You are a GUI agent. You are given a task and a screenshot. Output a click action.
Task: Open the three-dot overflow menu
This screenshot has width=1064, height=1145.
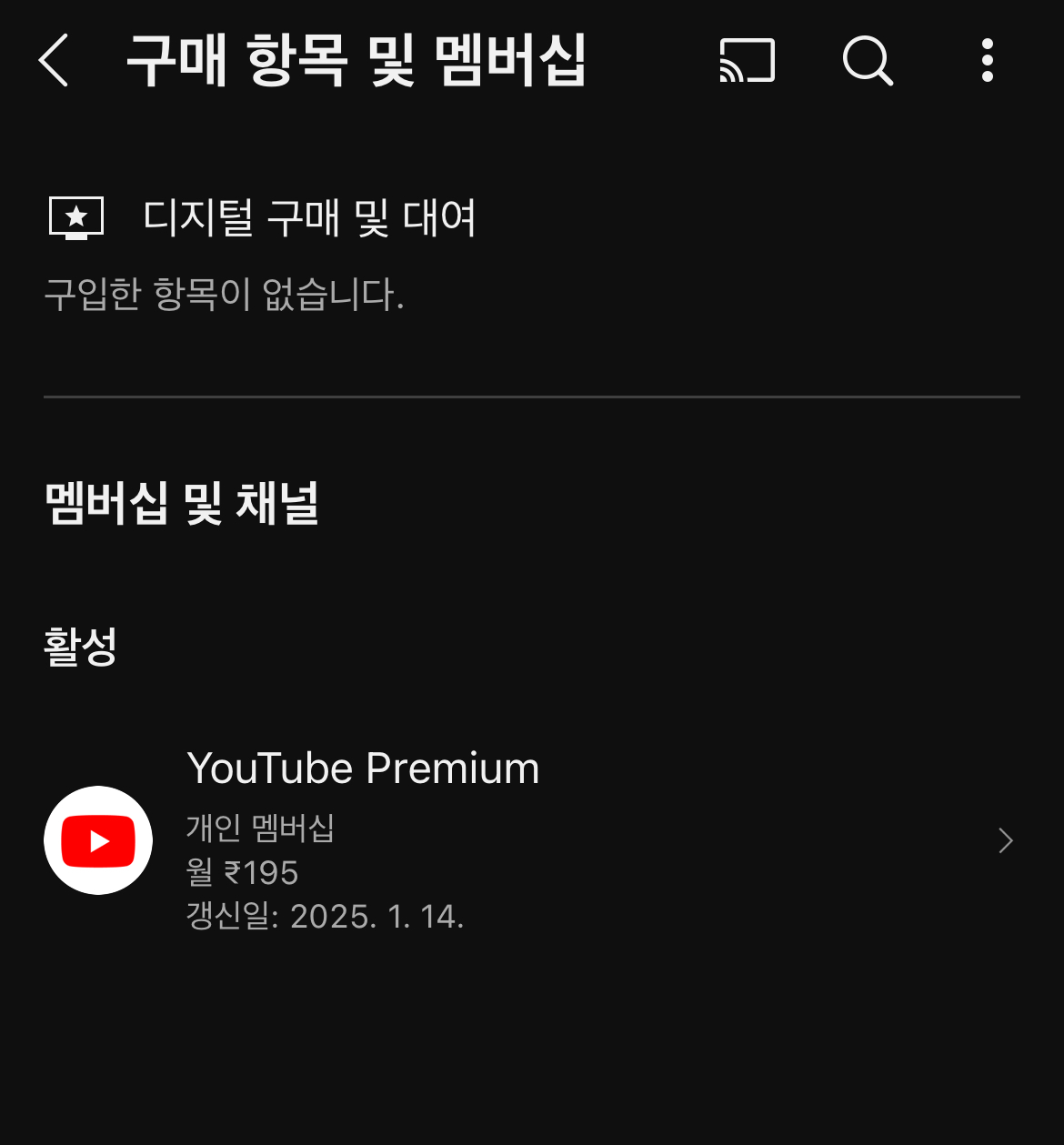click(988, 61)
